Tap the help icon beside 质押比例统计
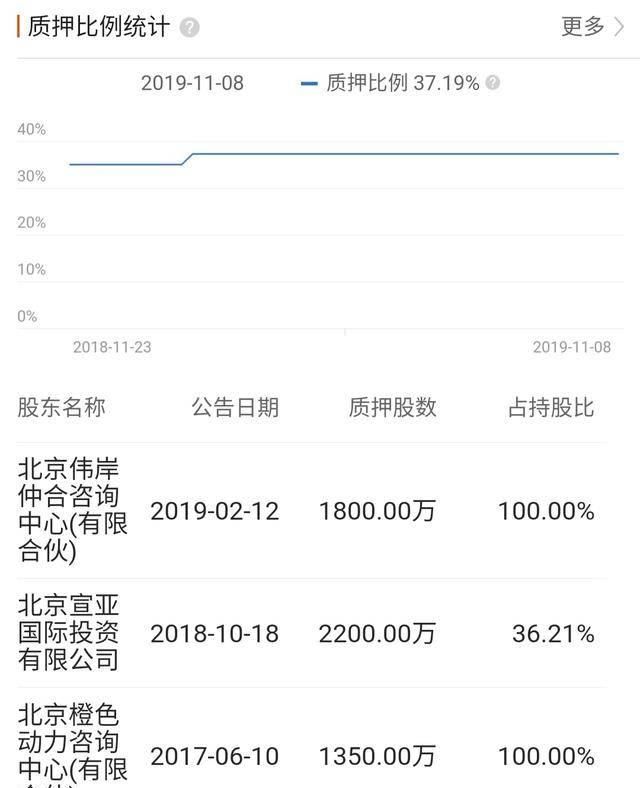The image size is (640, 788). (x=189, y=28)
